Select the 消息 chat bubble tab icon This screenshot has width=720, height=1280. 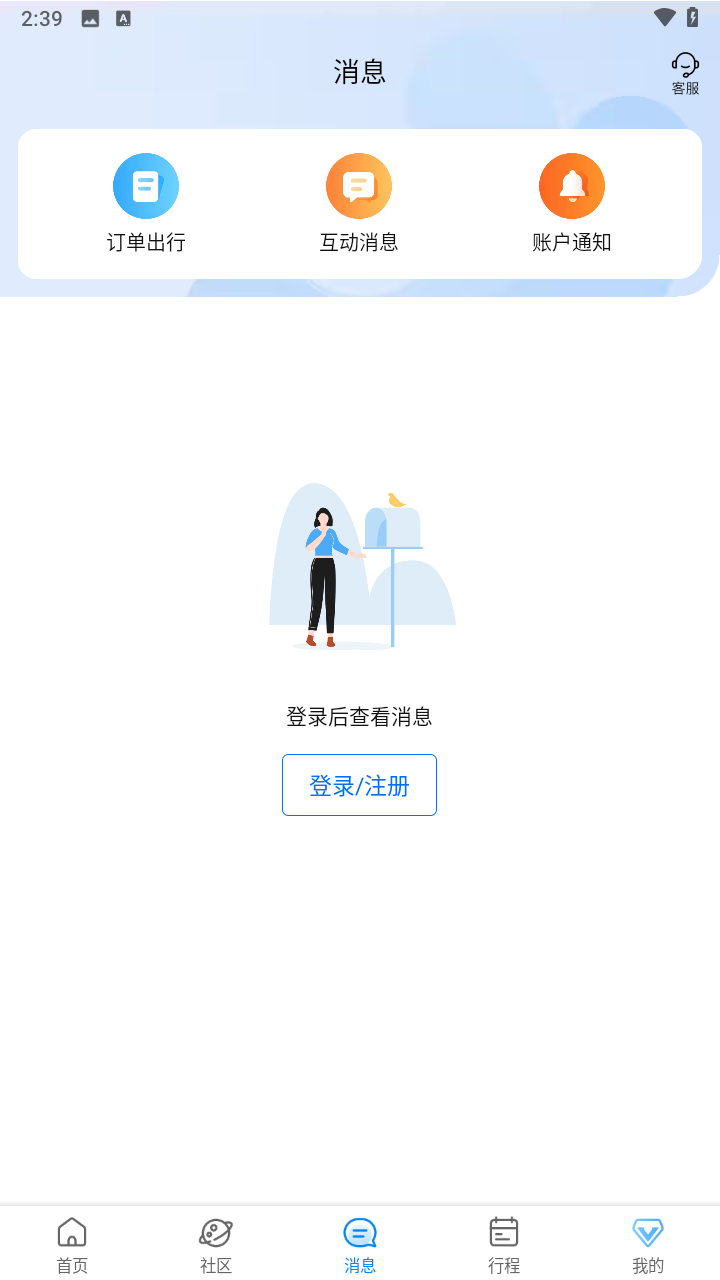tap(359, 1231)
